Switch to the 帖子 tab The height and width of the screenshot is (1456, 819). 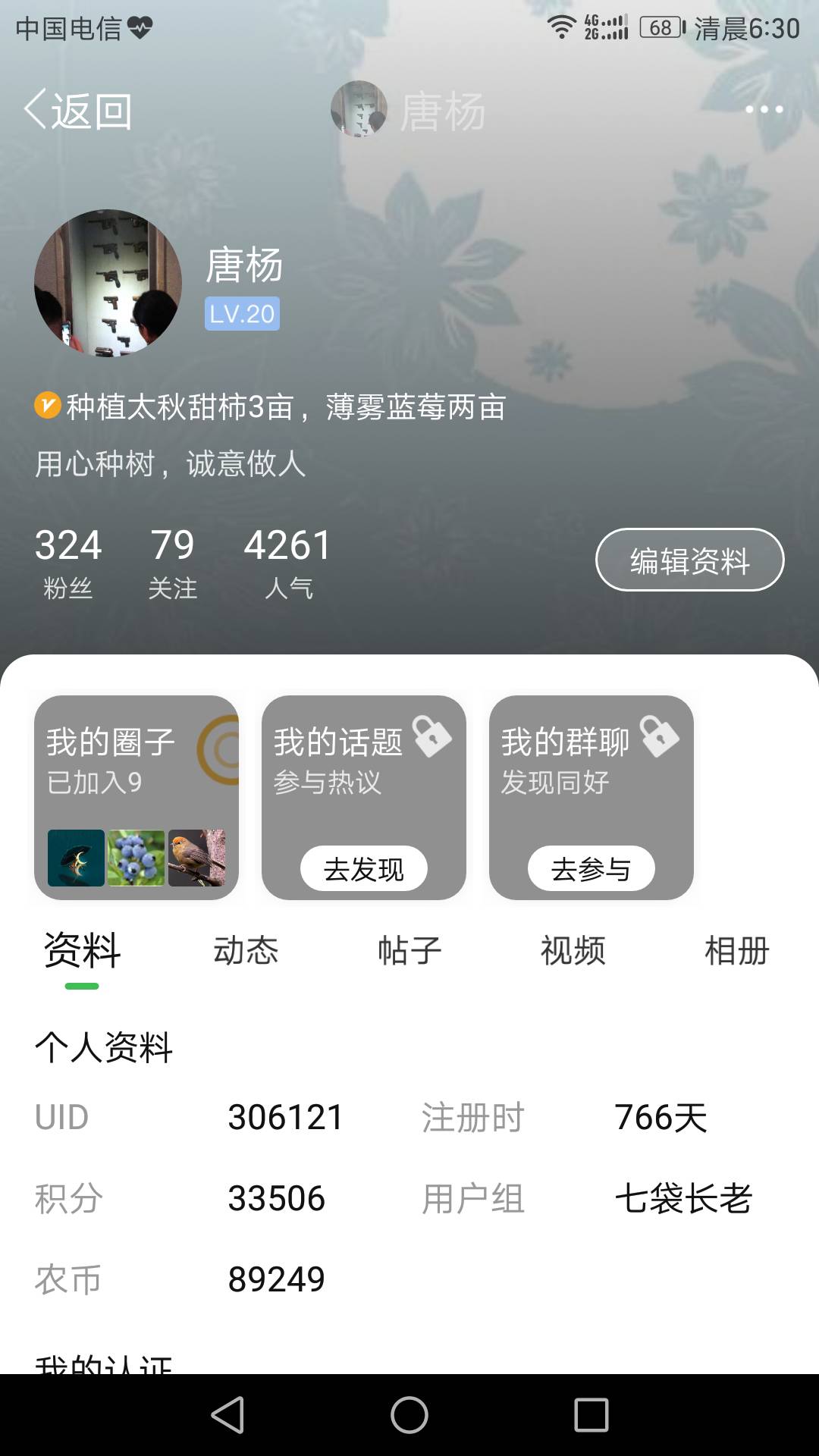coord(409,951)
